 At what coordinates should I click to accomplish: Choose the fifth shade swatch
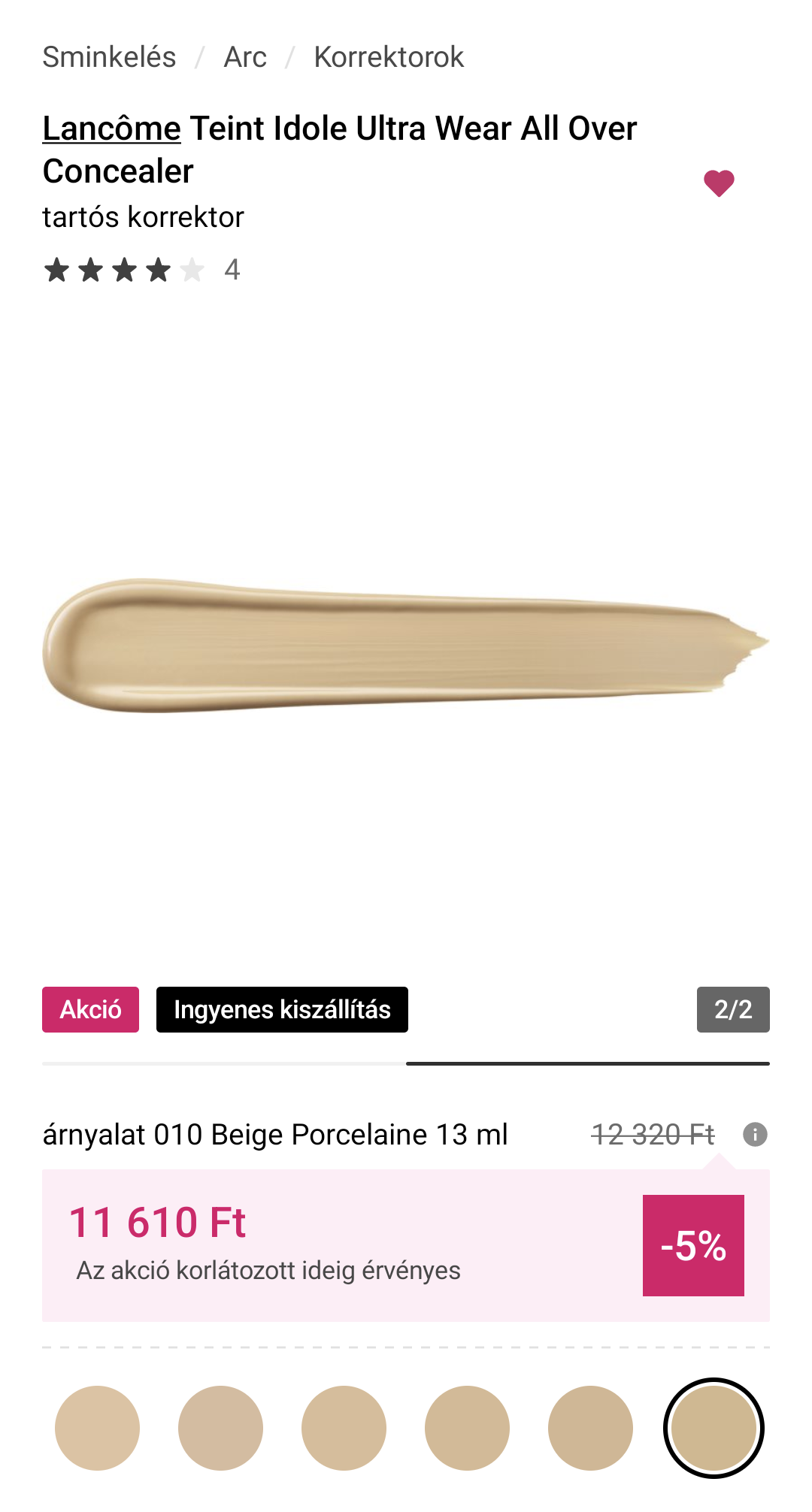click(x=590, y=1428)
